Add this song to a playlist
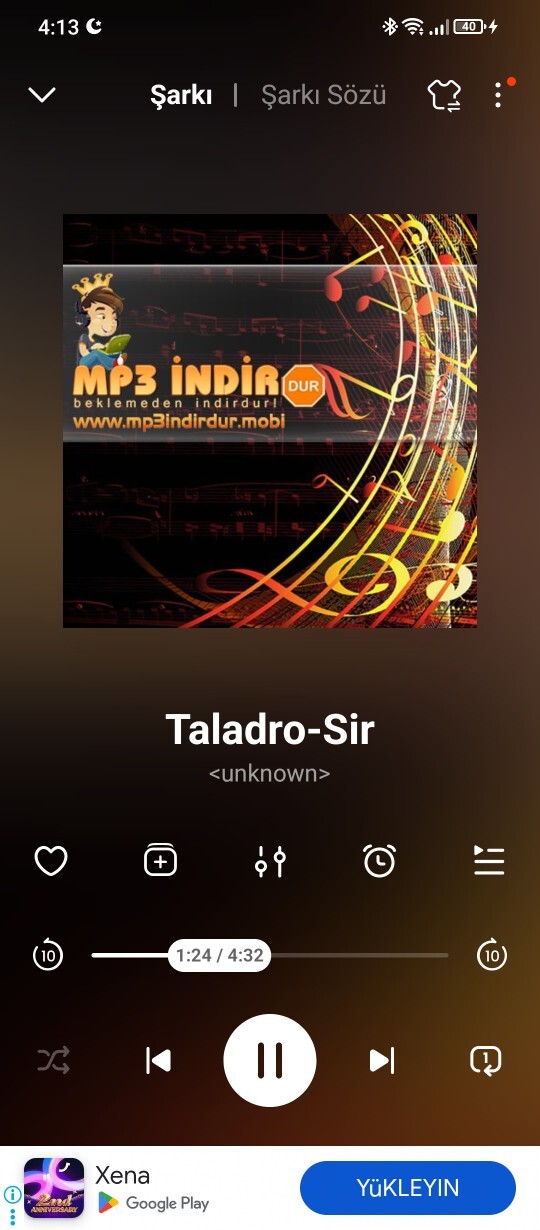540x1230 pixels. [160, 860]
